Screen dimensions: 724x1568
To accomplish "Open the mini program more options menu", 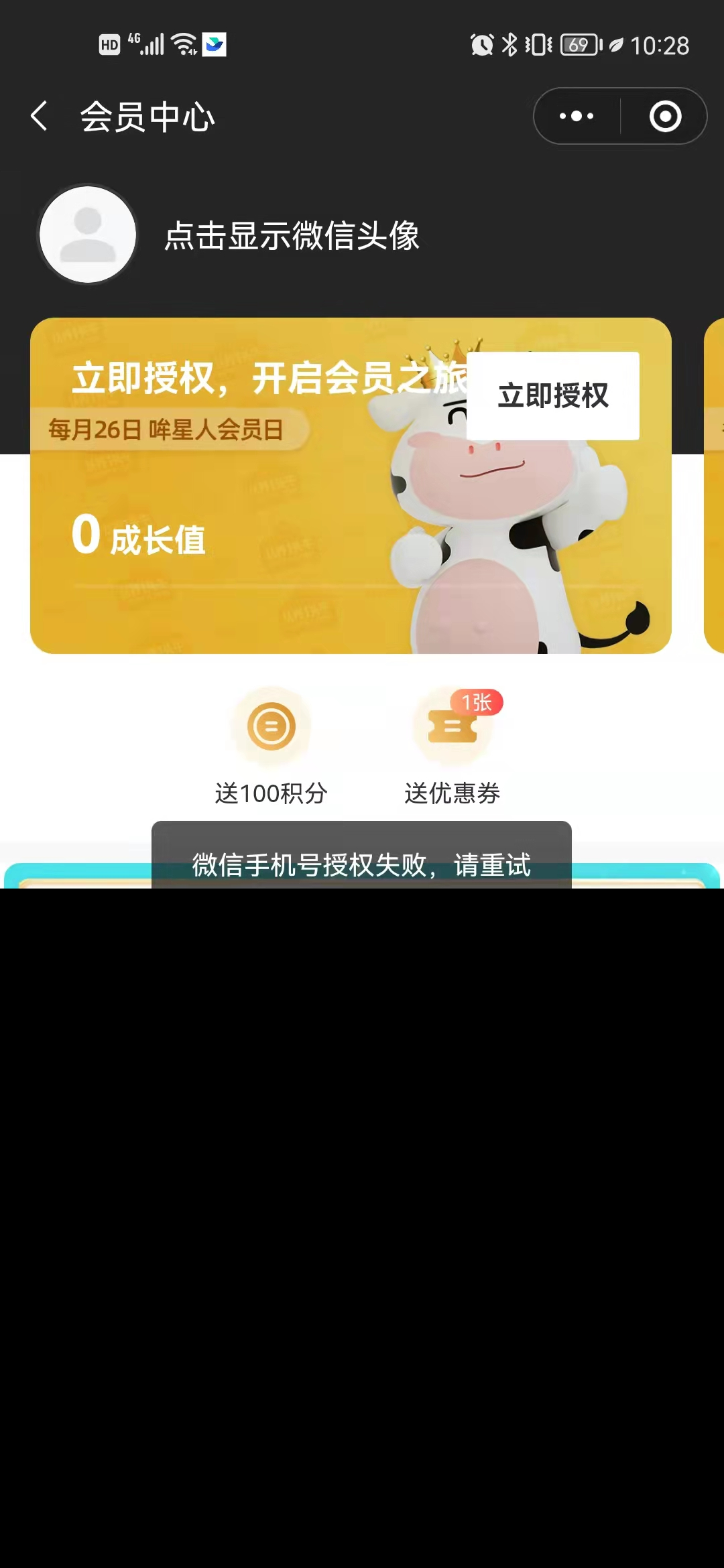I will coord(577,117).
